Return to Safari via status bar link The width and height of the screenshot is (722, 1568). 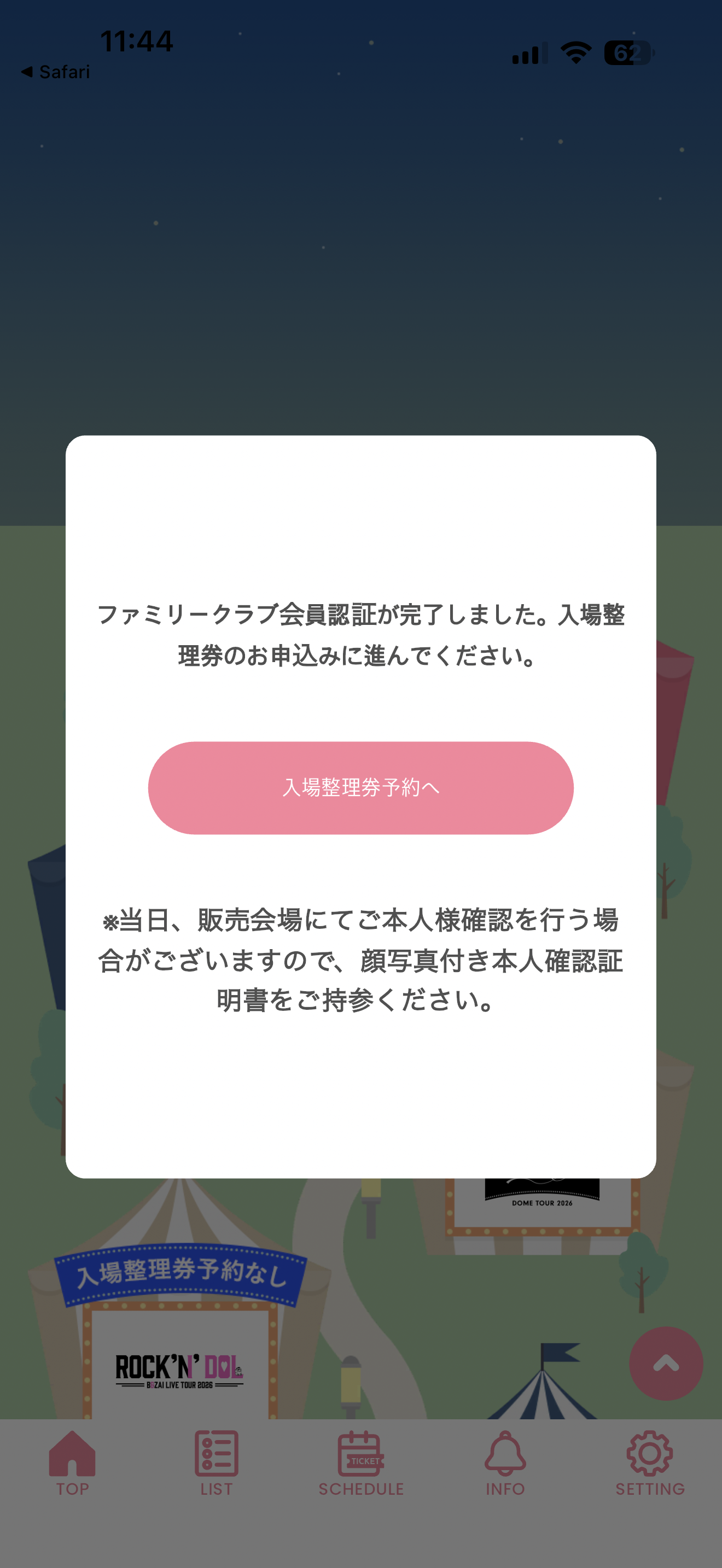[55, 71]
